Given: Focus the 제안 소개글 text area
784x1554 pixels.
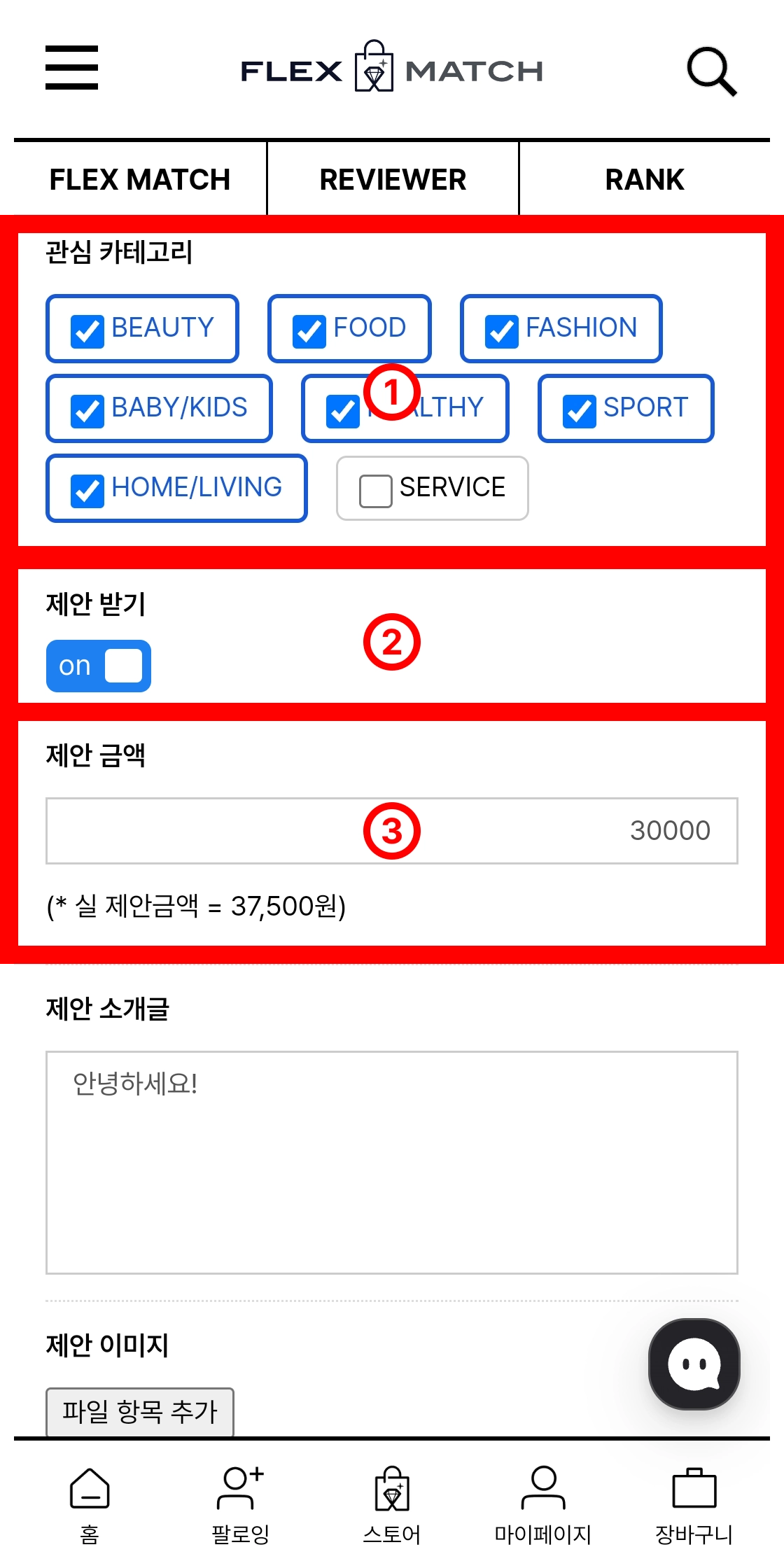Looking at the screenshot, I should click(392, 1162).
